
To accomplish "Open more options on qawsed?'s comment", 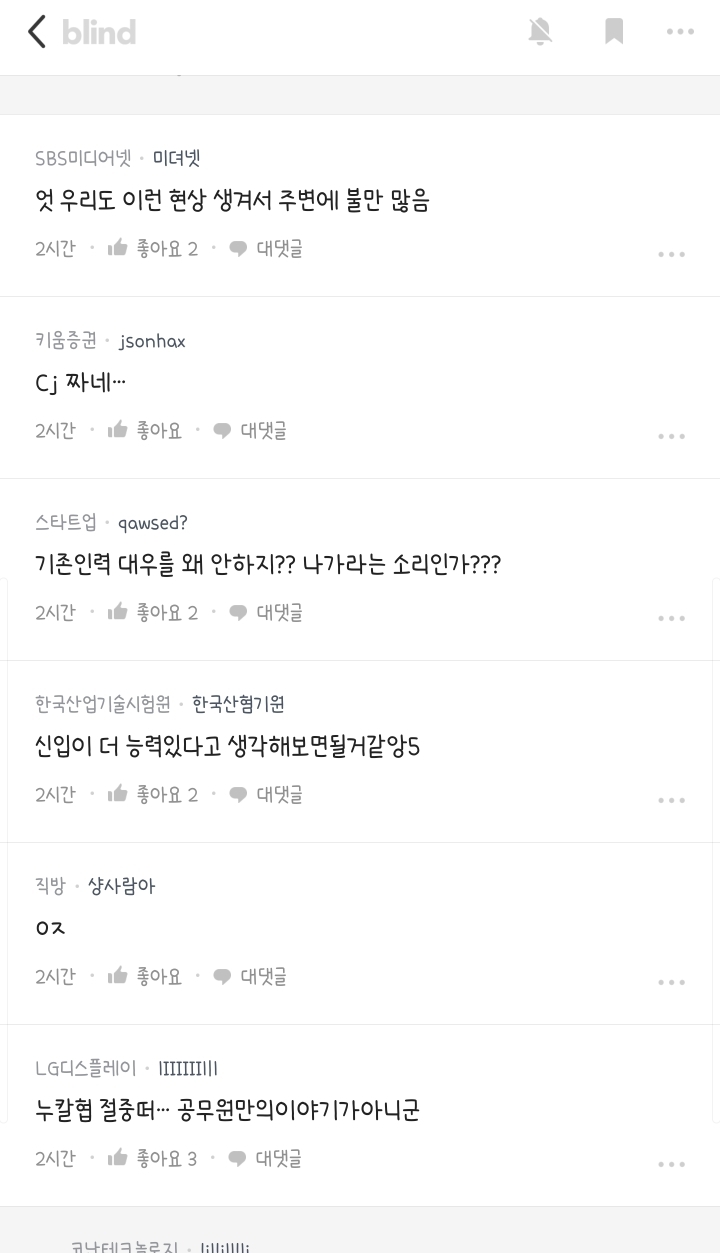I will 671,618.
